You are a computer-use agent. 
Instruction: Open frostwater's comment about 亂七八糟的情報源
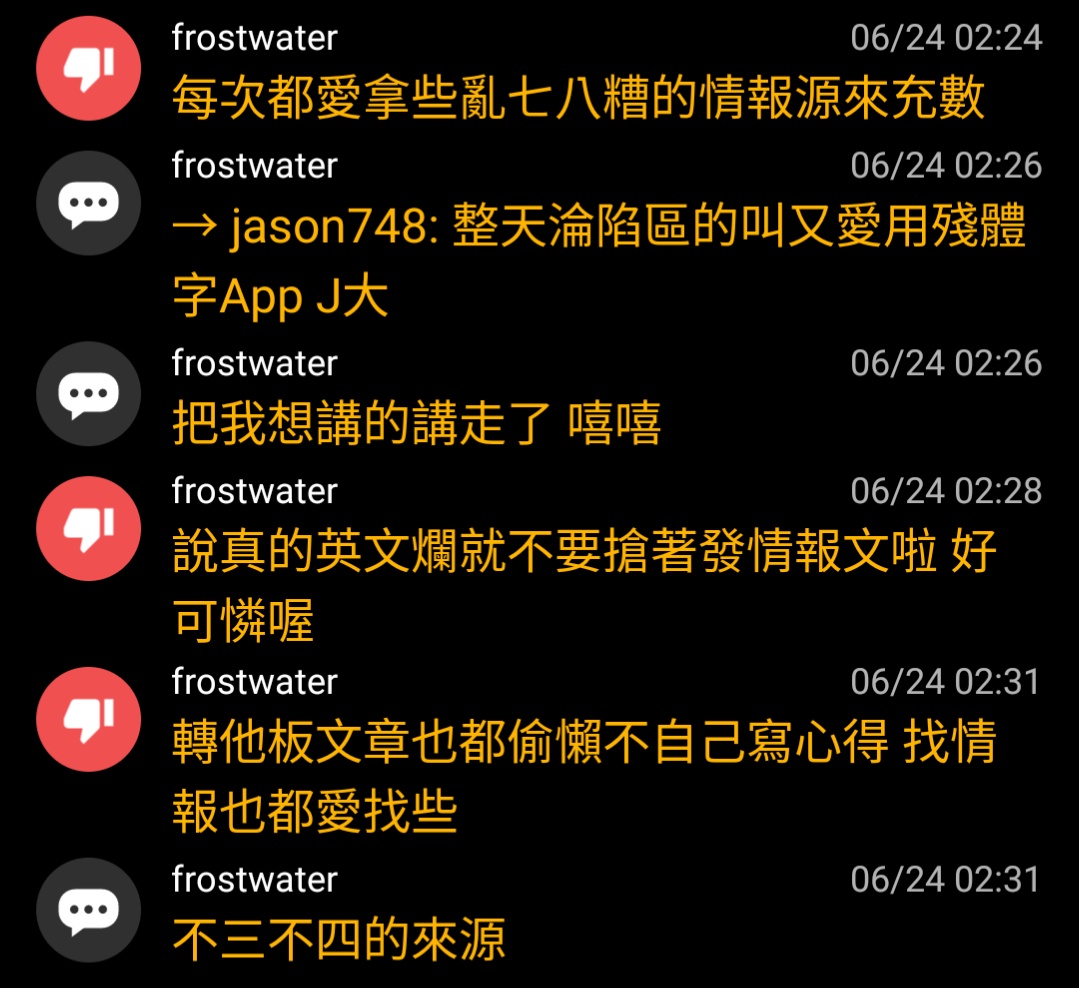point(578,98)
